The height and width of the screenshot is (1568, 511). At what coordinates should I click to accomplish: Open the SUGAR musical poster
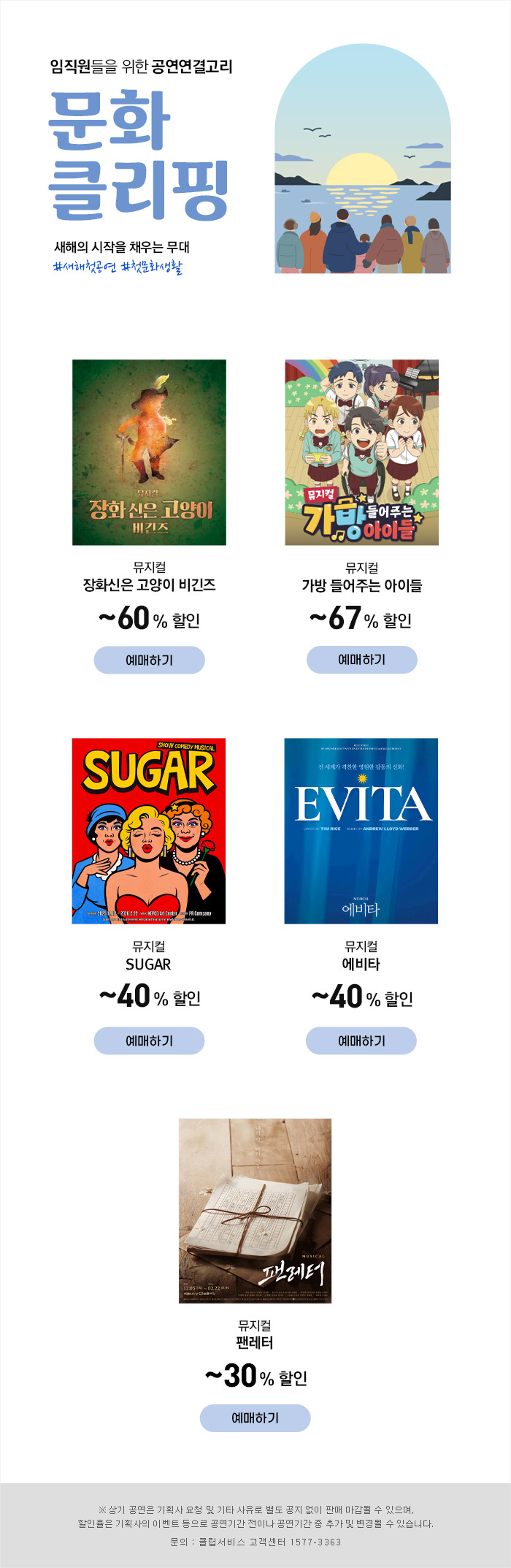coord(149,831)
